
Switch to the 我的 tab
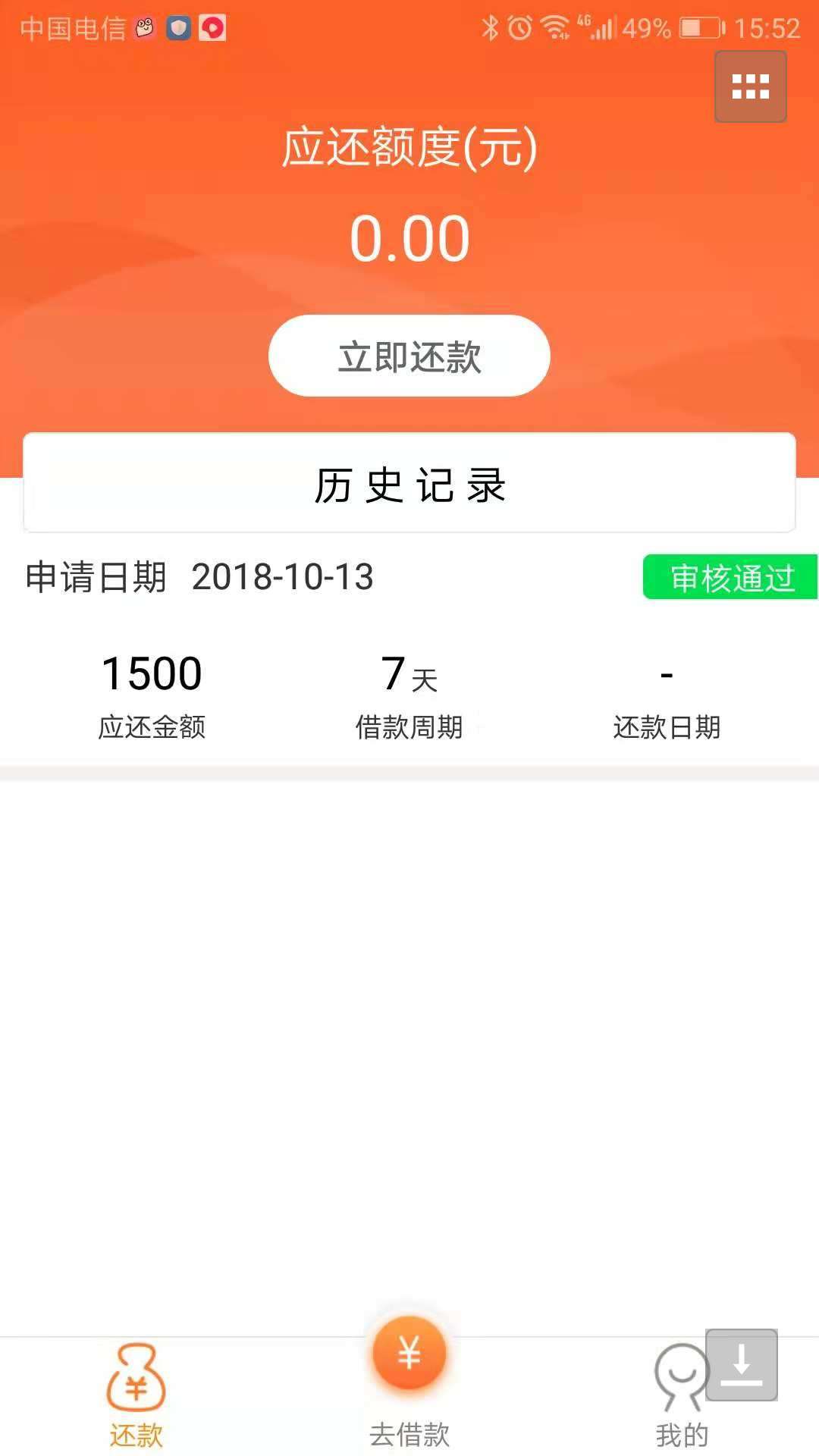pyautogui.click(x=681, y=1397)
